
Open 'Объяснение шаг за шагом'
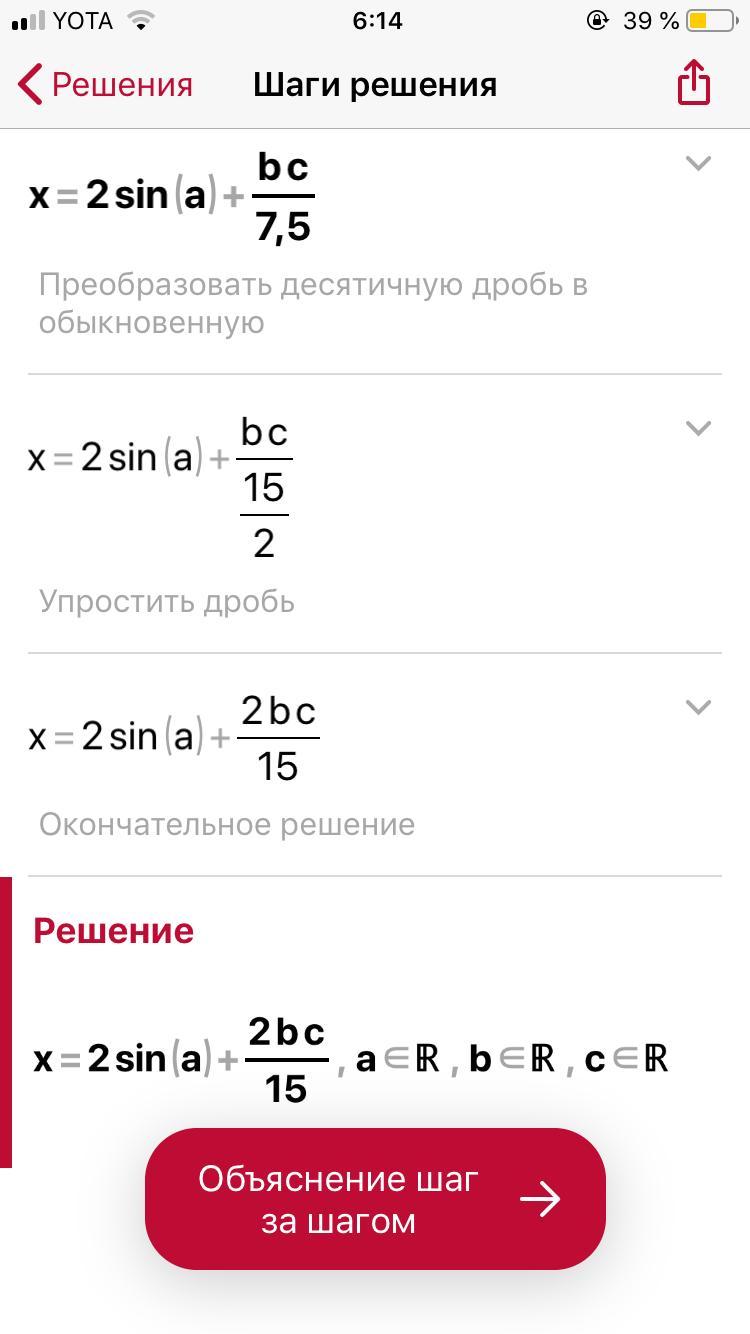click(x=375, y=1199)
